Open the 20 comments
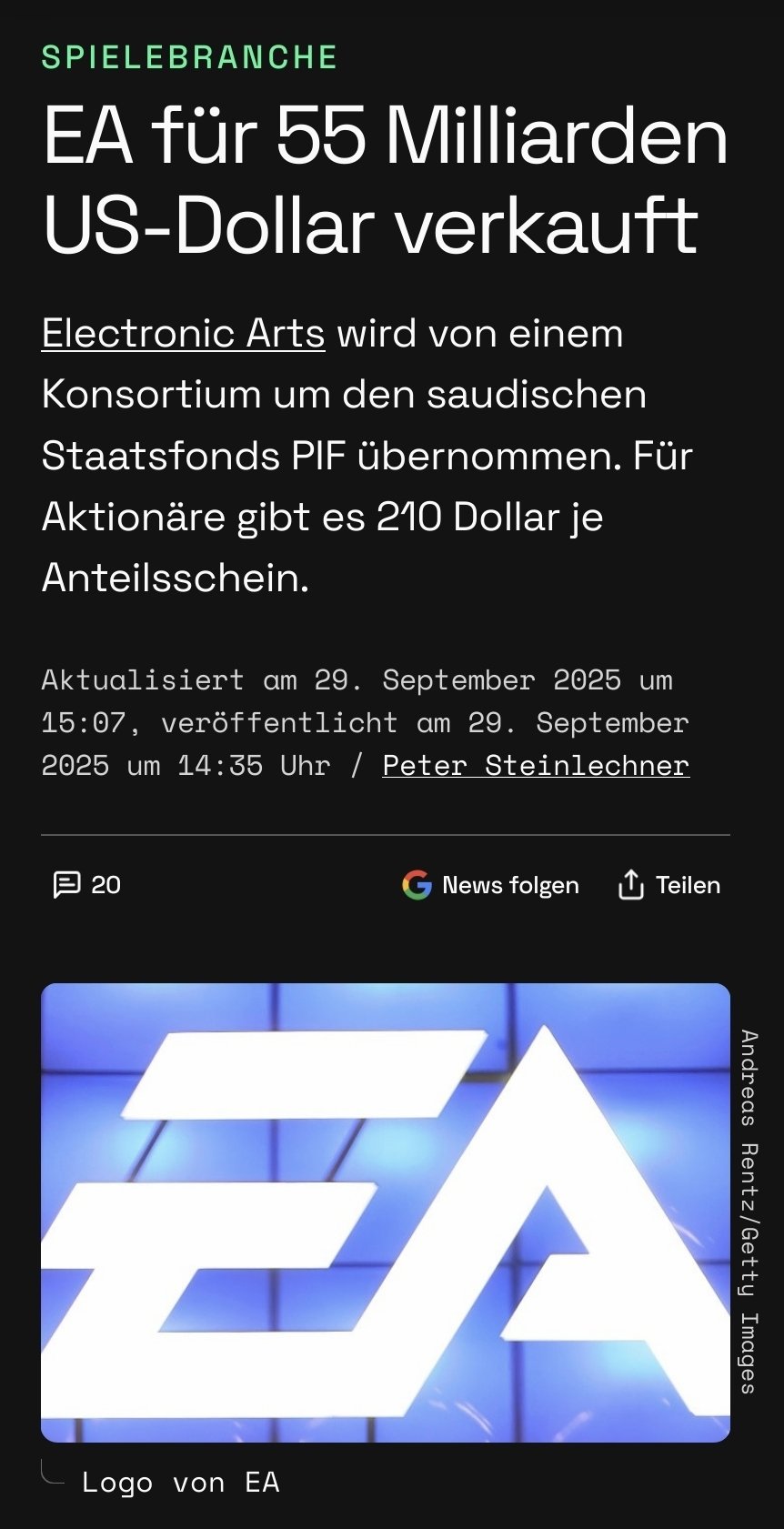Viewport: 784px width, 1529px height. click(x=87, y=885)
